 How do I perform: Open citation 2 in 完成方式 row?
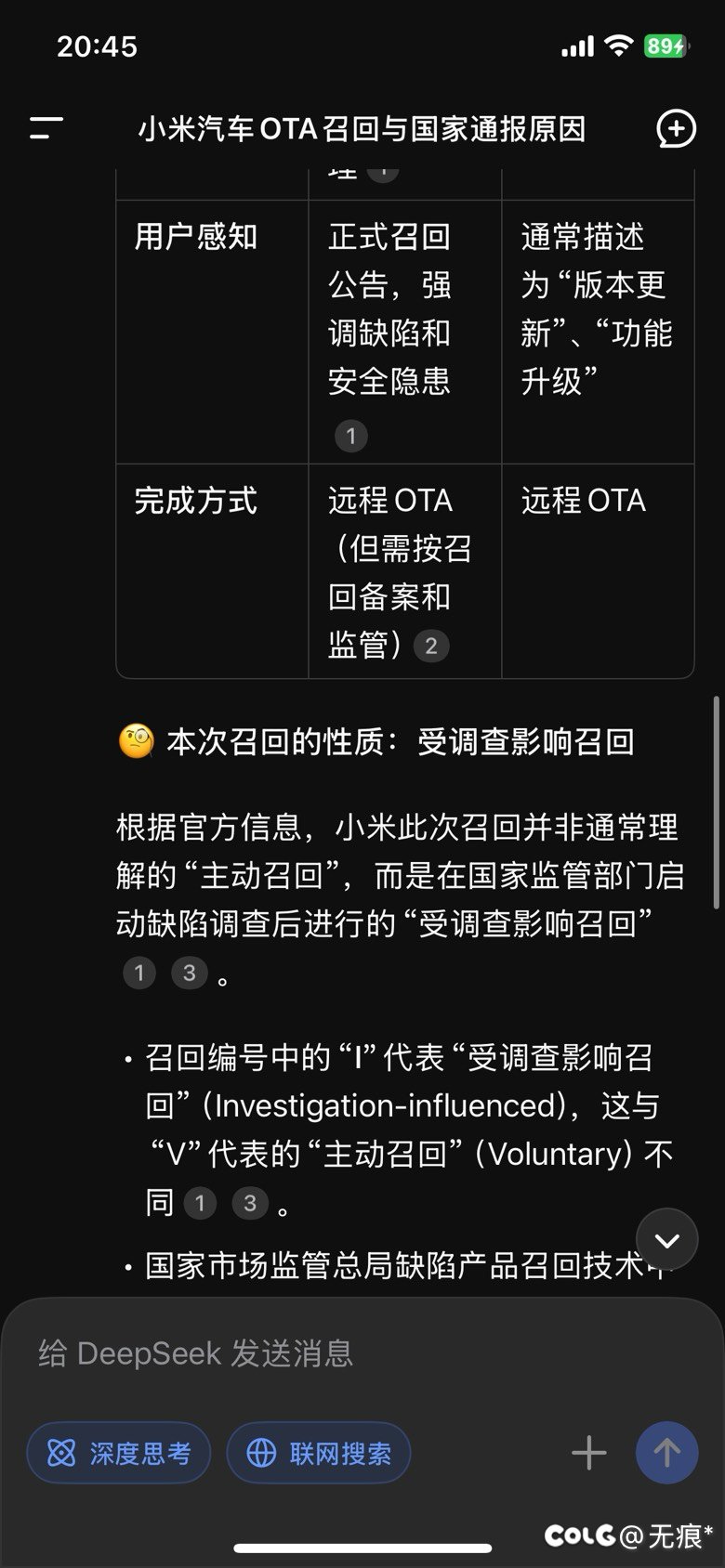pyautogui.click(x=430, y=647)
